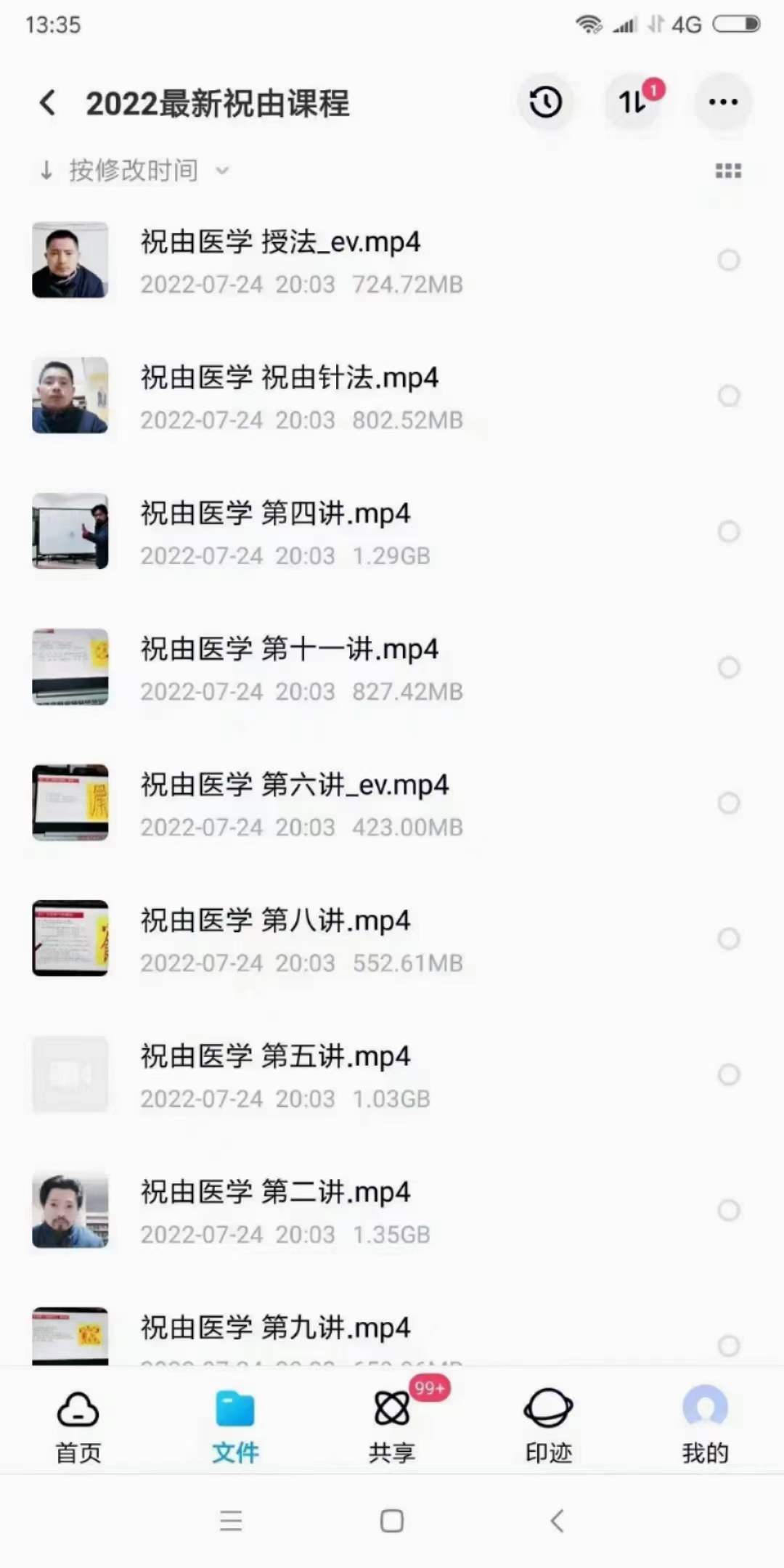Open the 首页 home icon
784x1568 pixels.
[x=78, y=1408]
